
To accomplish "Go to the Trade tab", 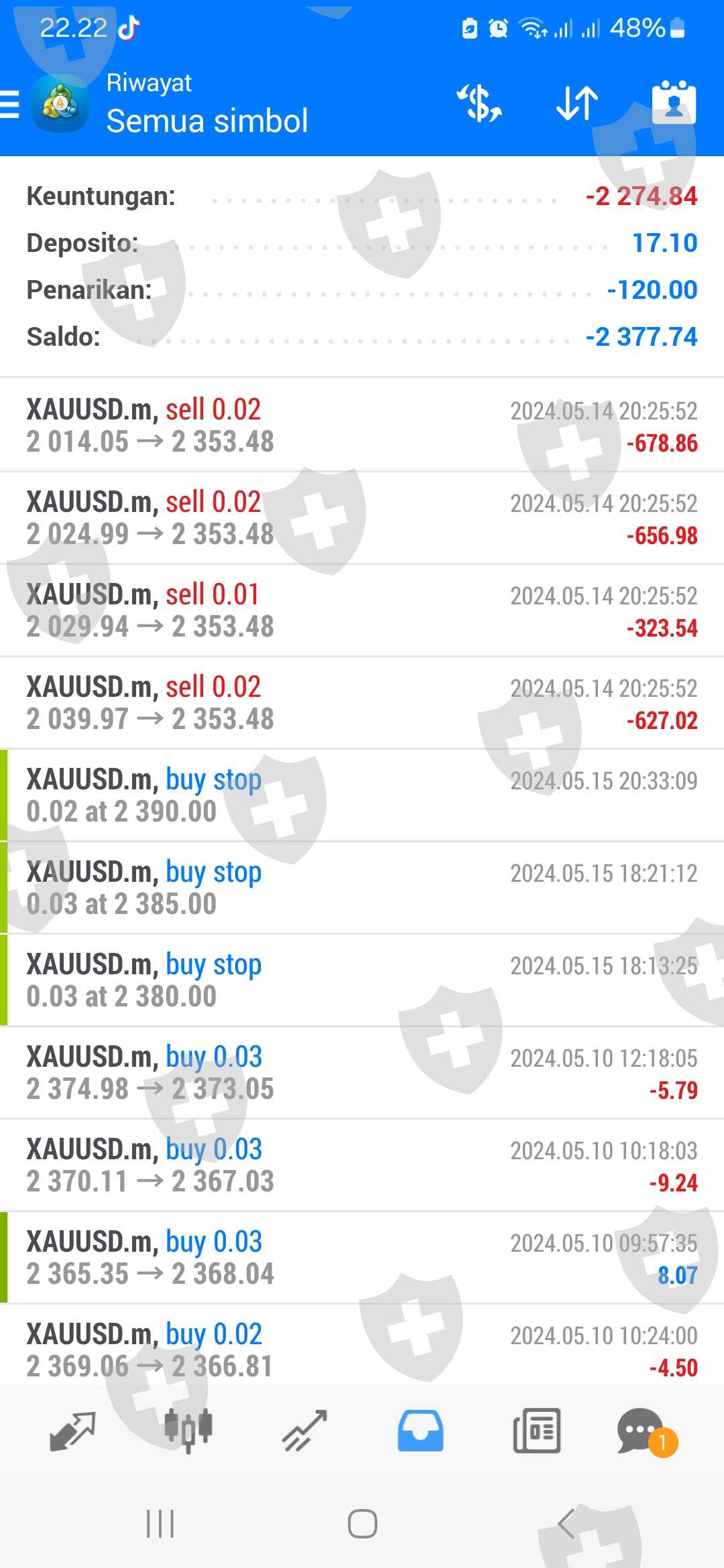I will click(304, 1431).
